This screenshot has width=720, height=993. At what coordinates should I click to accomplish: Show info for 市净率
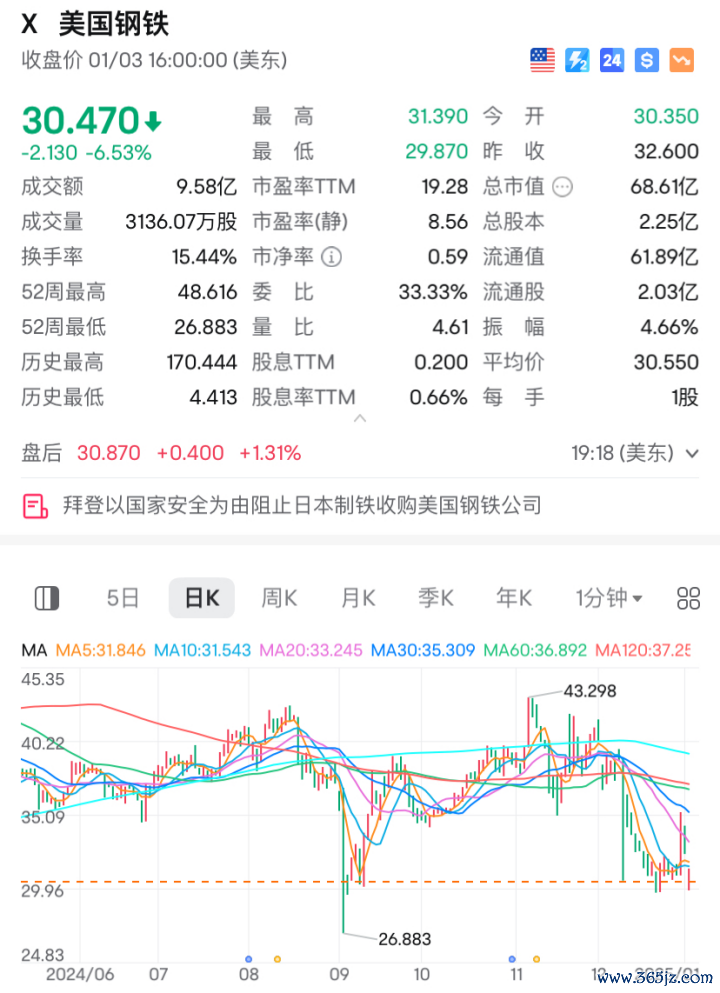pos(331,257)
